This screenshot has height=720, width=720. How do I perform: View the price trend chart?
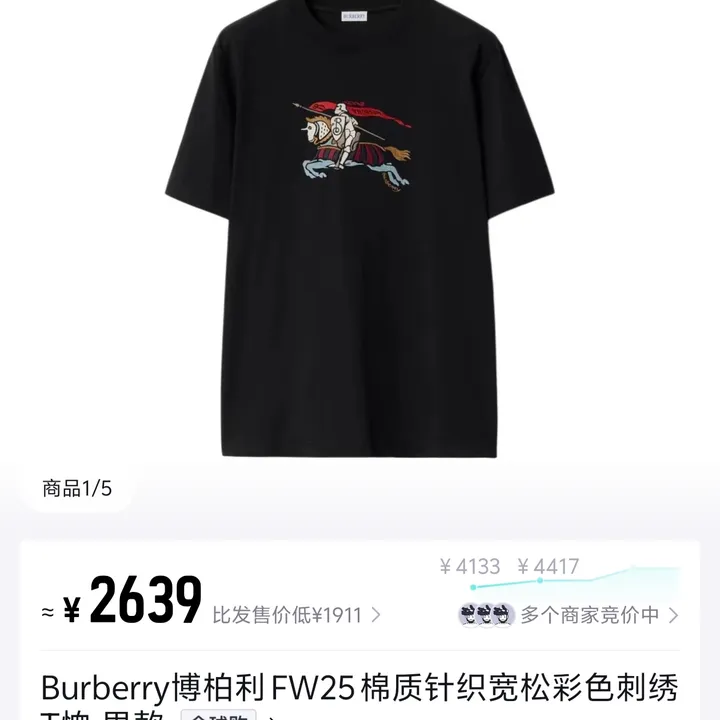click(560, 574)
